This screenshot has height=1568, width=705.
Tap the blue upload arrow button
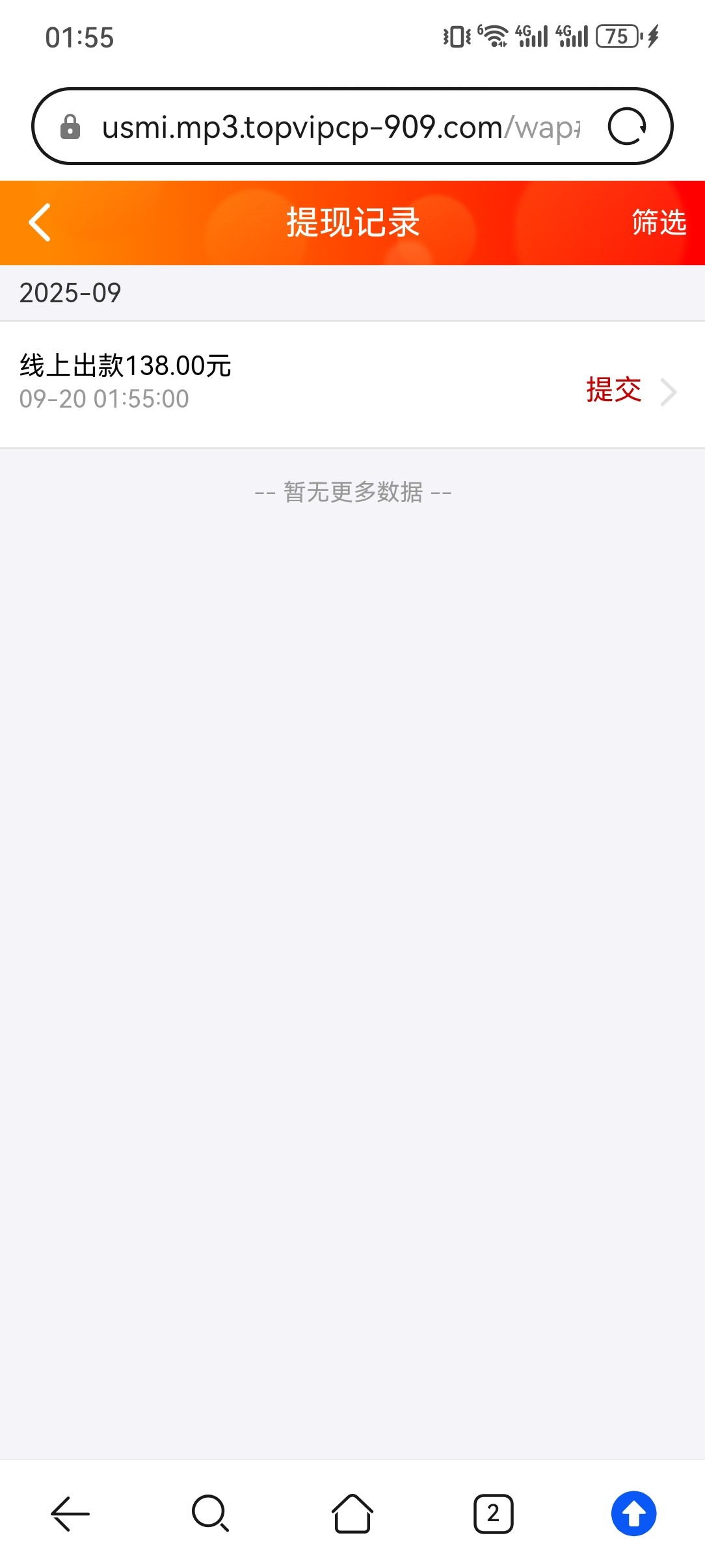(633, 1513)
